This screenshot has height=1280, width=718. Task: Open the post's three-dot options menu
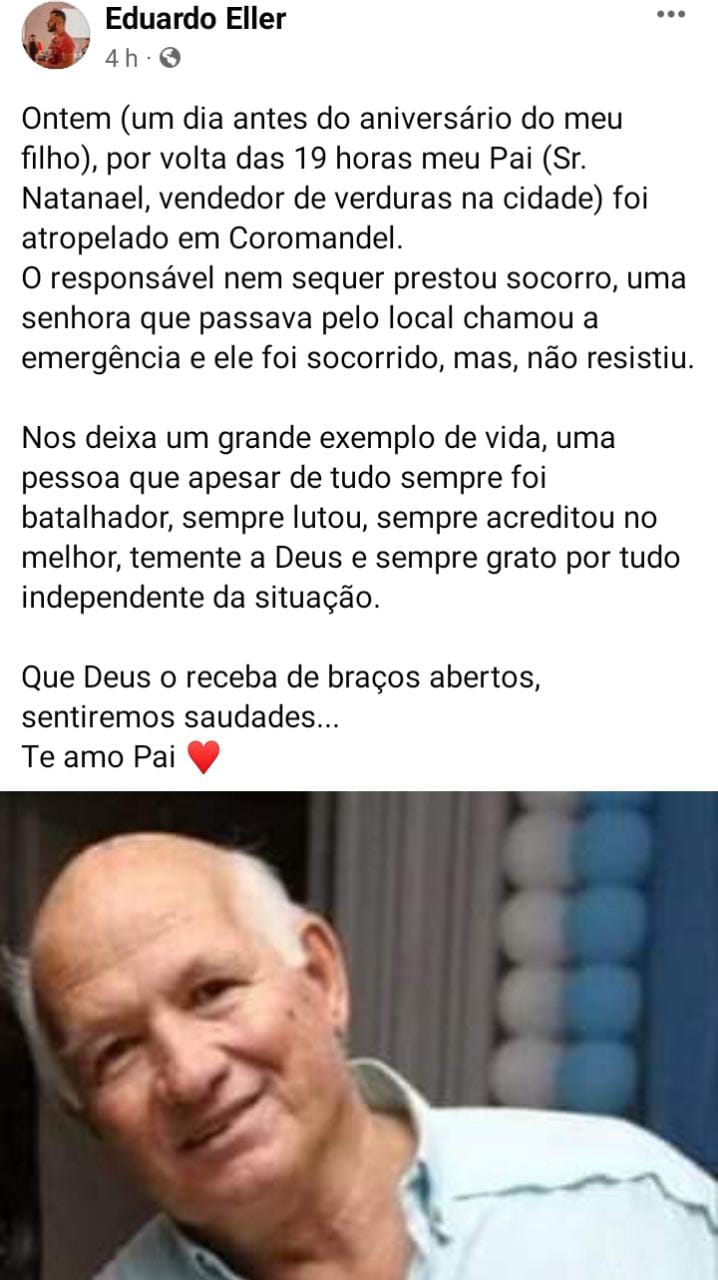tap(670, 15)
